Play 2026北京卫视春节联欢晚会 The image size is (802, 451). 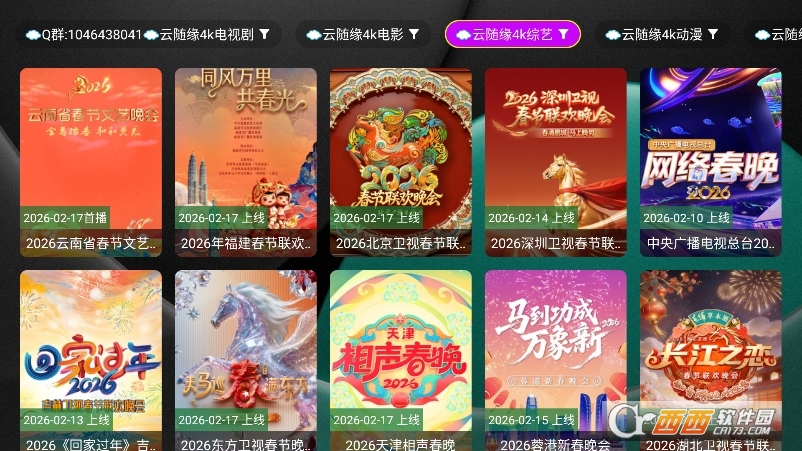(x=401, y=161)
